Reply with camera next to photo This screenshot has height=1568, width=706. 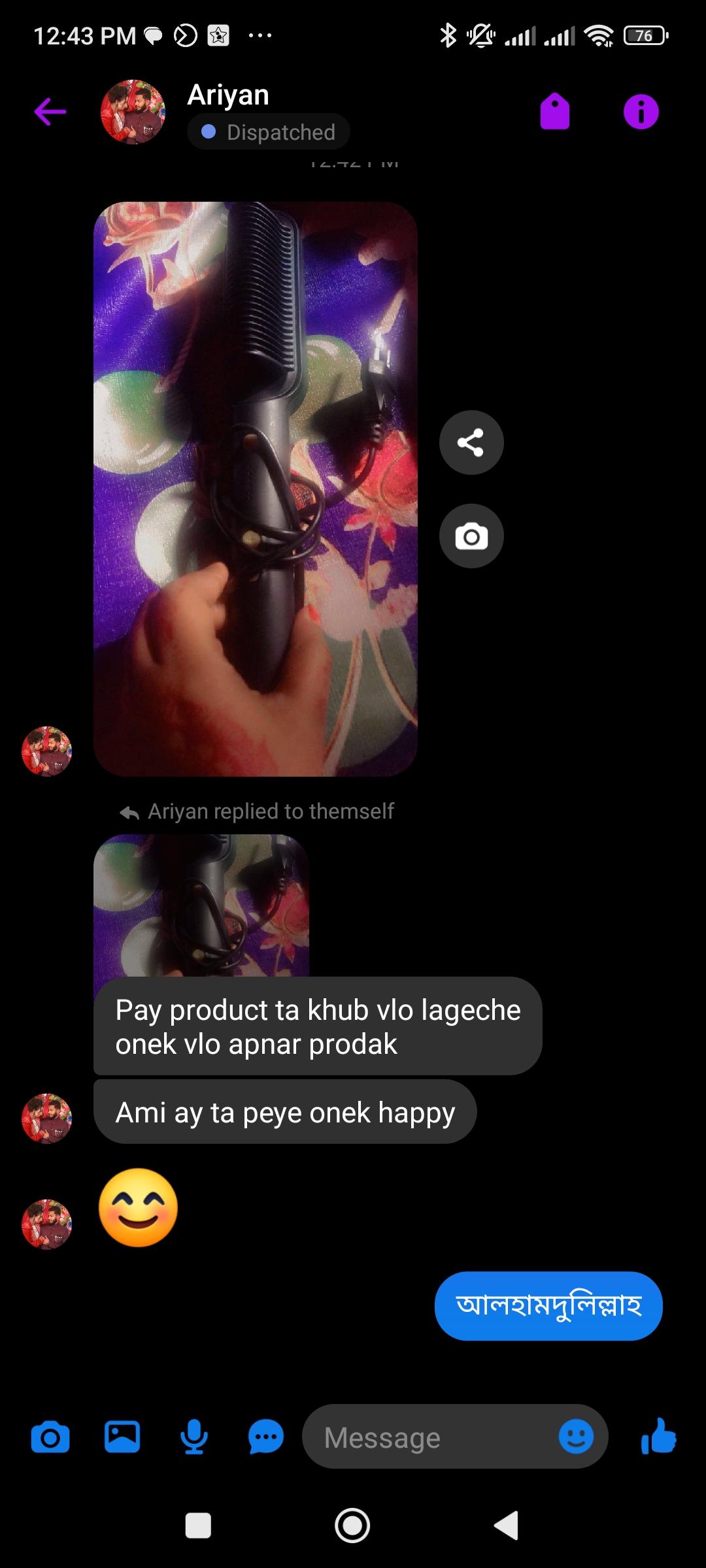[x=471, y=536]
